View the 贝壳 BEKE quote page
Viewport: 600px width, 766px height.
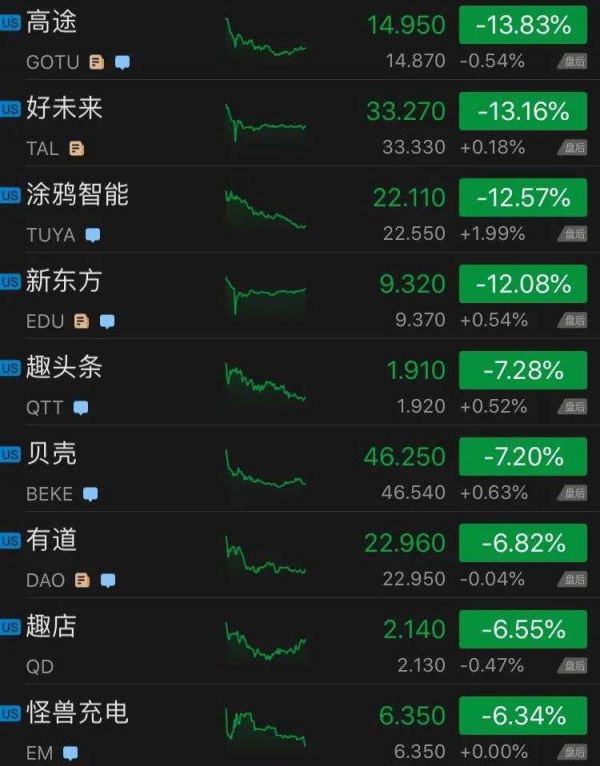coord(52,454)
